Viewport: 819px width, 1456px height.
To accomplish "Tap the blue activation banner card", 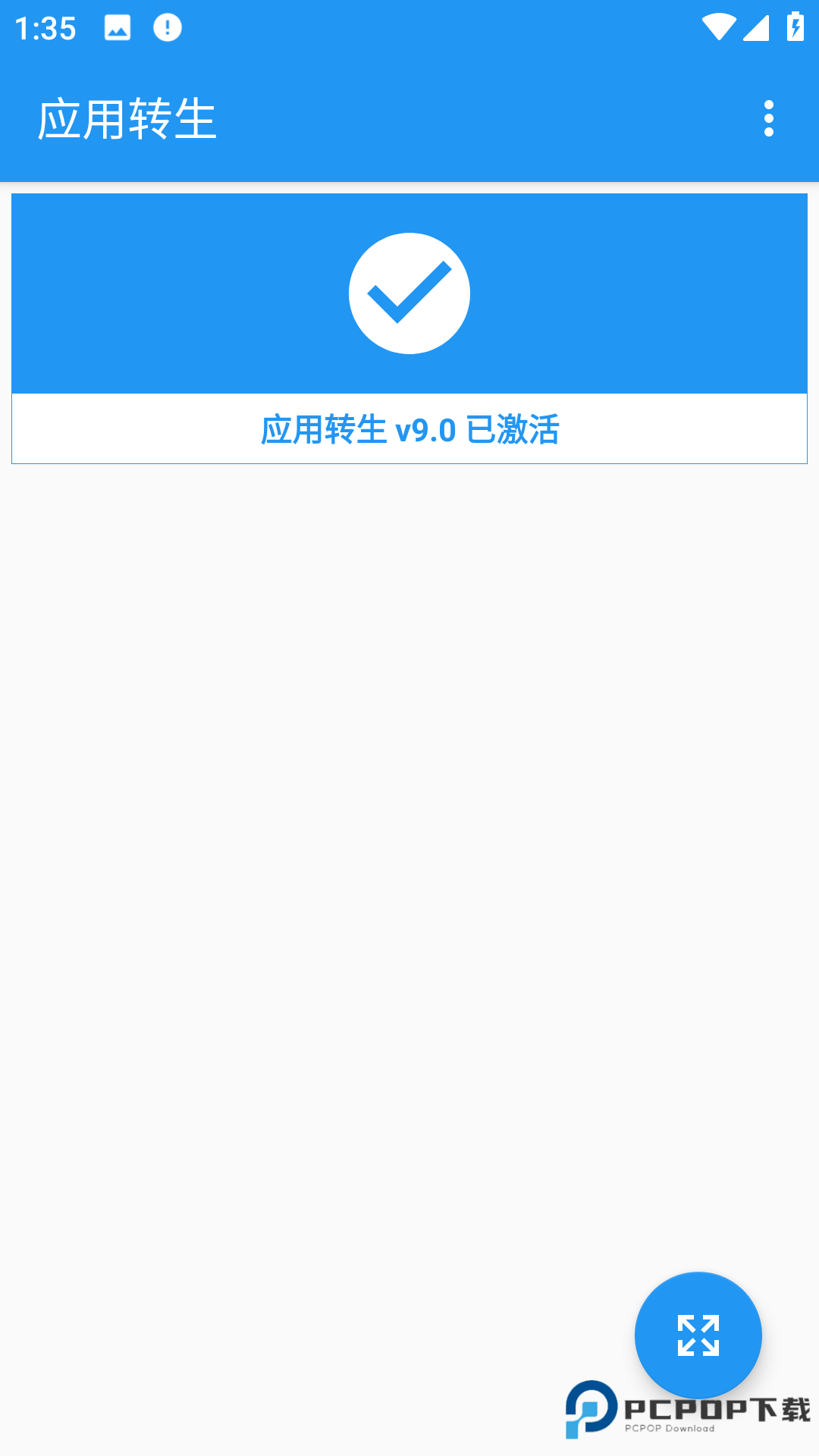I will pos(409,294).
